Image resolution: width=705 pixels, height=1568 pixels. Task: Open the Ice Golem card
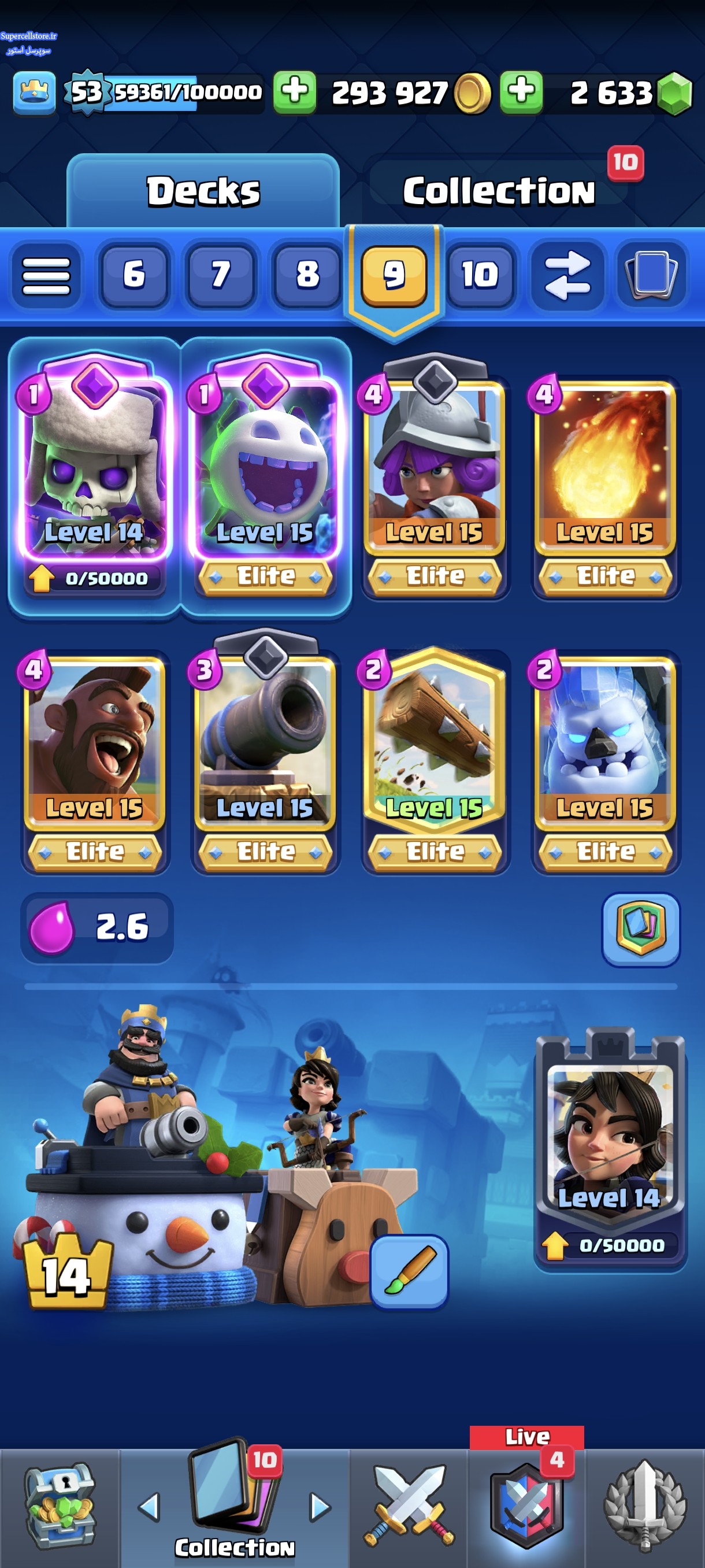click(x=606, y=761)
